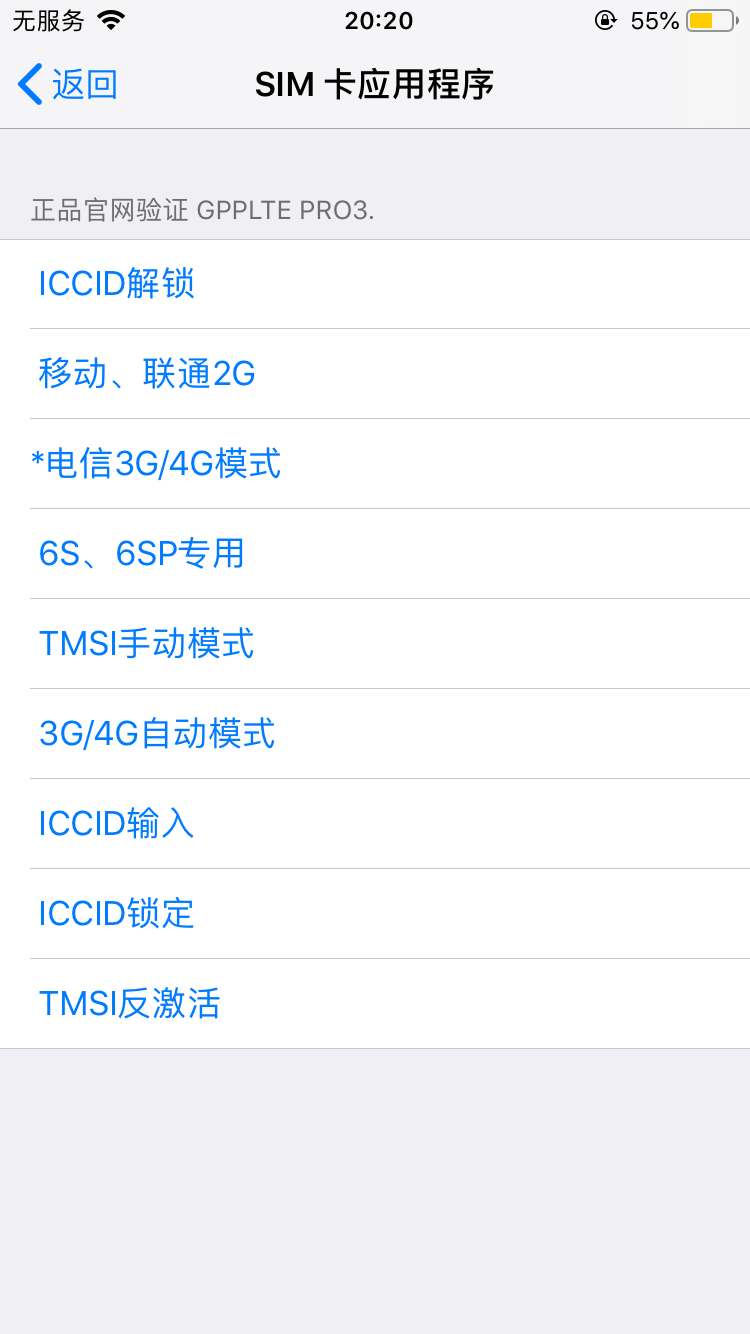
Task: Choose *电信3G/4G模式
Action: click(x=157, y=464)
